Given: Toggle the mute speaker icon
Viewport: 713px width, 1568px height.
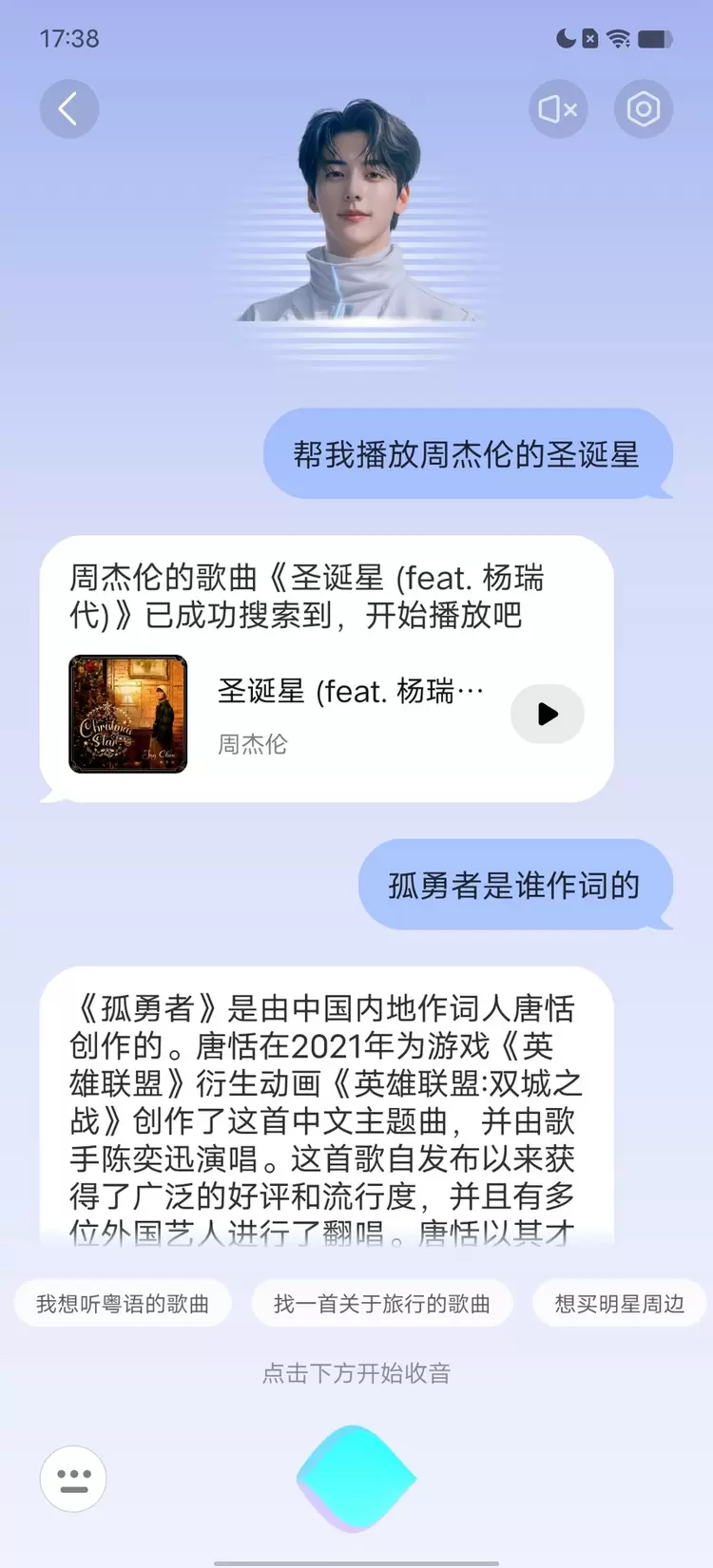Looking at the screenshot, I should pyautogui.click(x=558, y=109).
